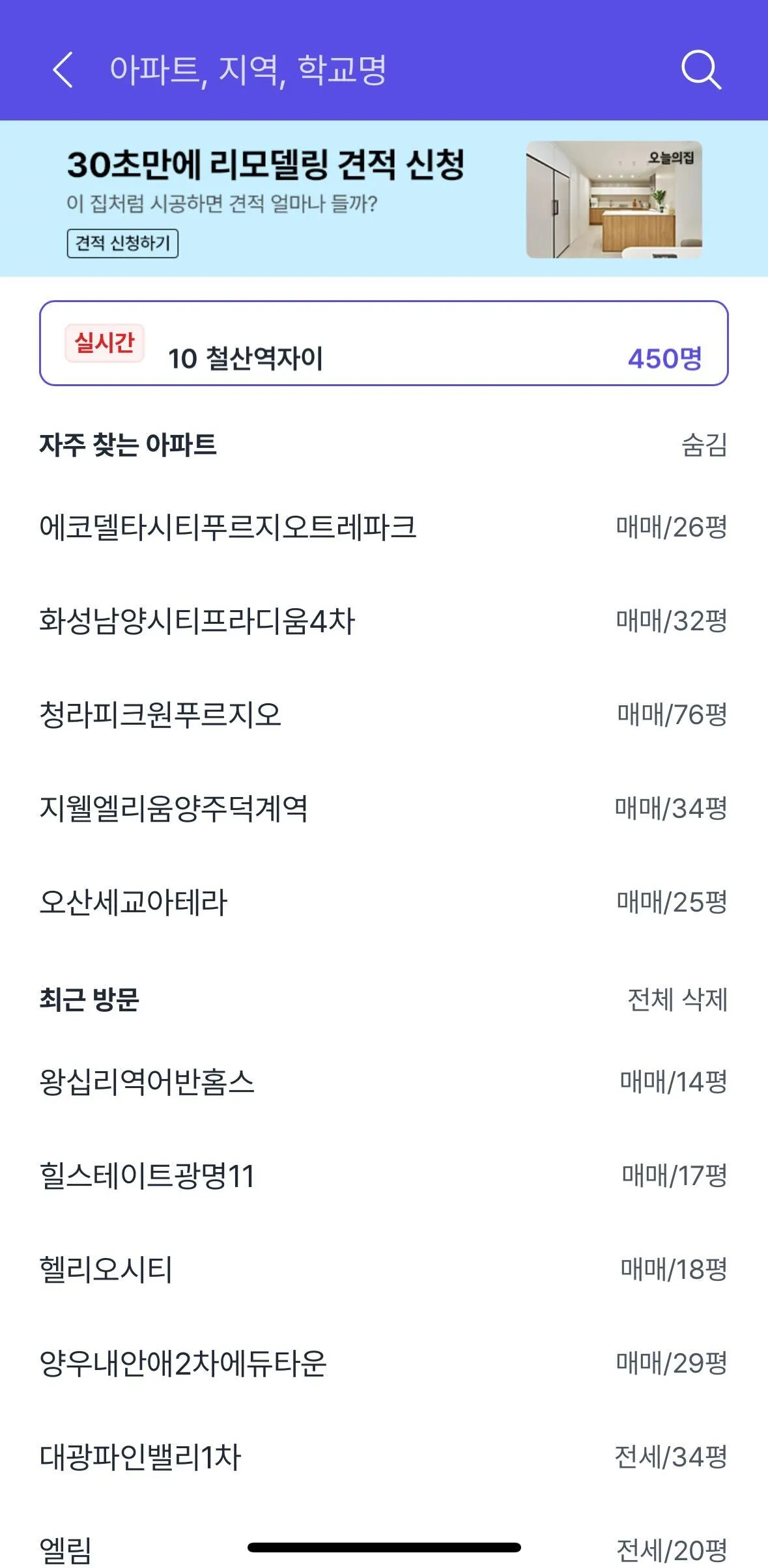This screenshot has width=768, height=1568.
Task: Open 대광파인밸리1차 listing
Action: pyautogui.click(x=140, y=1457)
